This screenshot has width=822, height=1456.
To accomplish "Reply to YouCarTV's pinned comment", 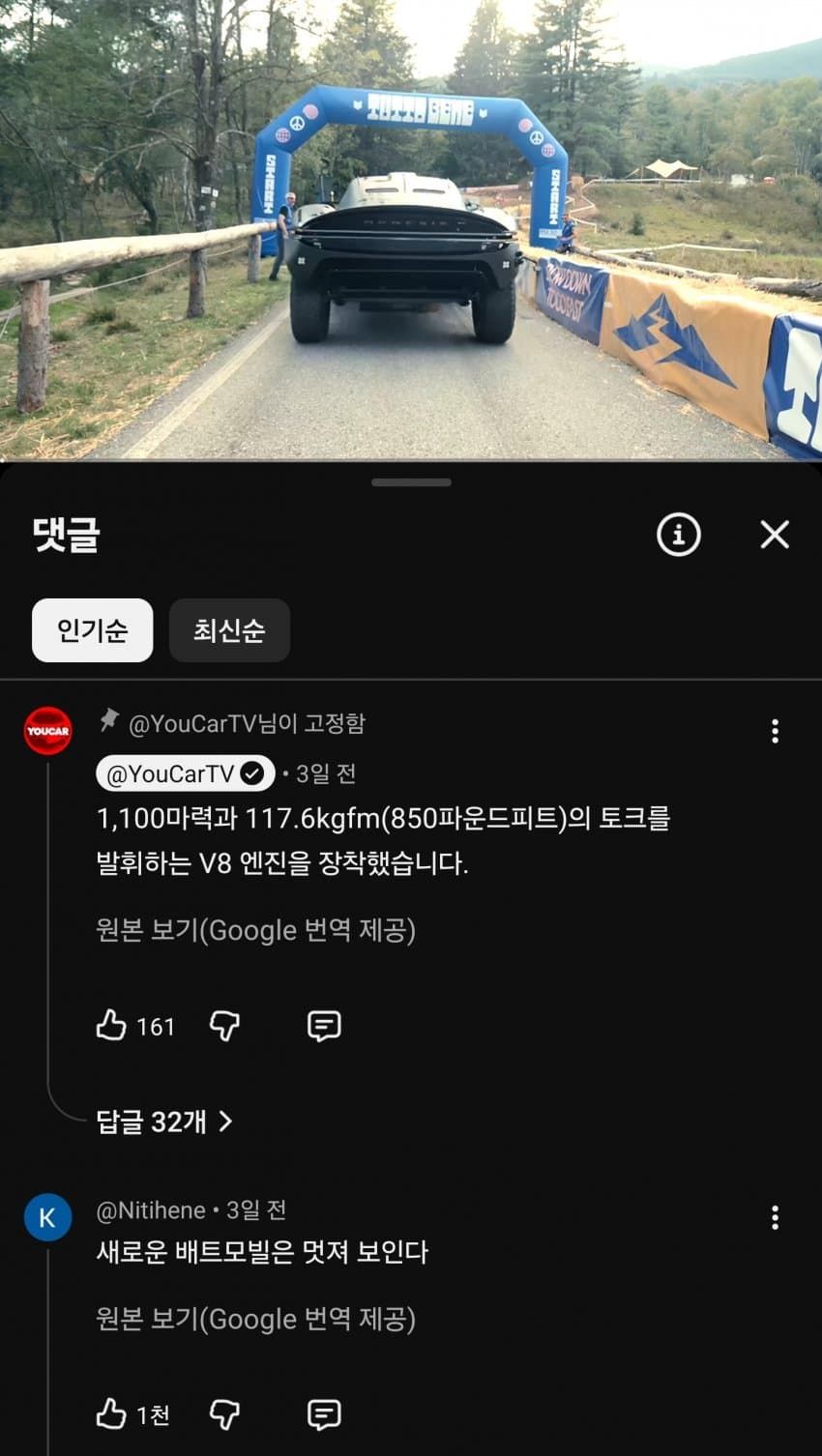I will pyautogui.click(x=324, y=1026).
